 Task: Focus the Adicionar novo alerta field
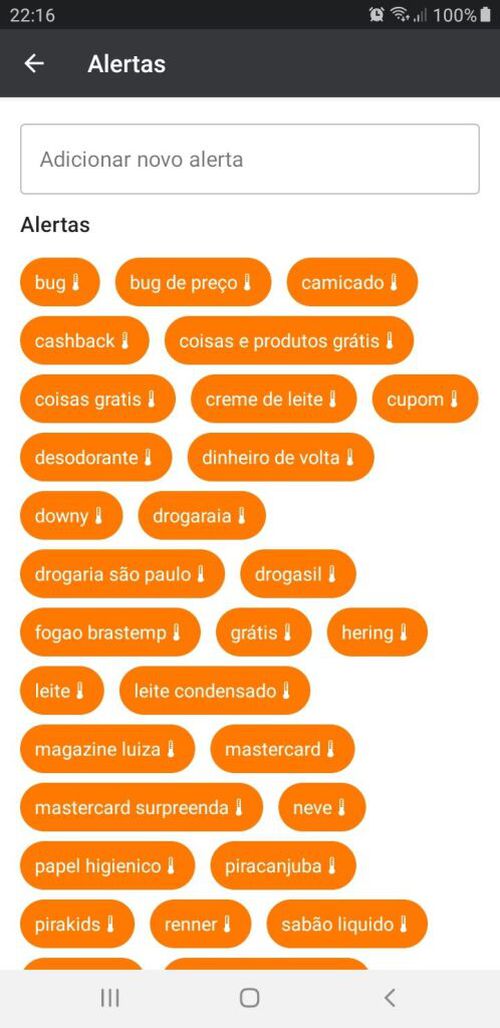tap(250, 159)
